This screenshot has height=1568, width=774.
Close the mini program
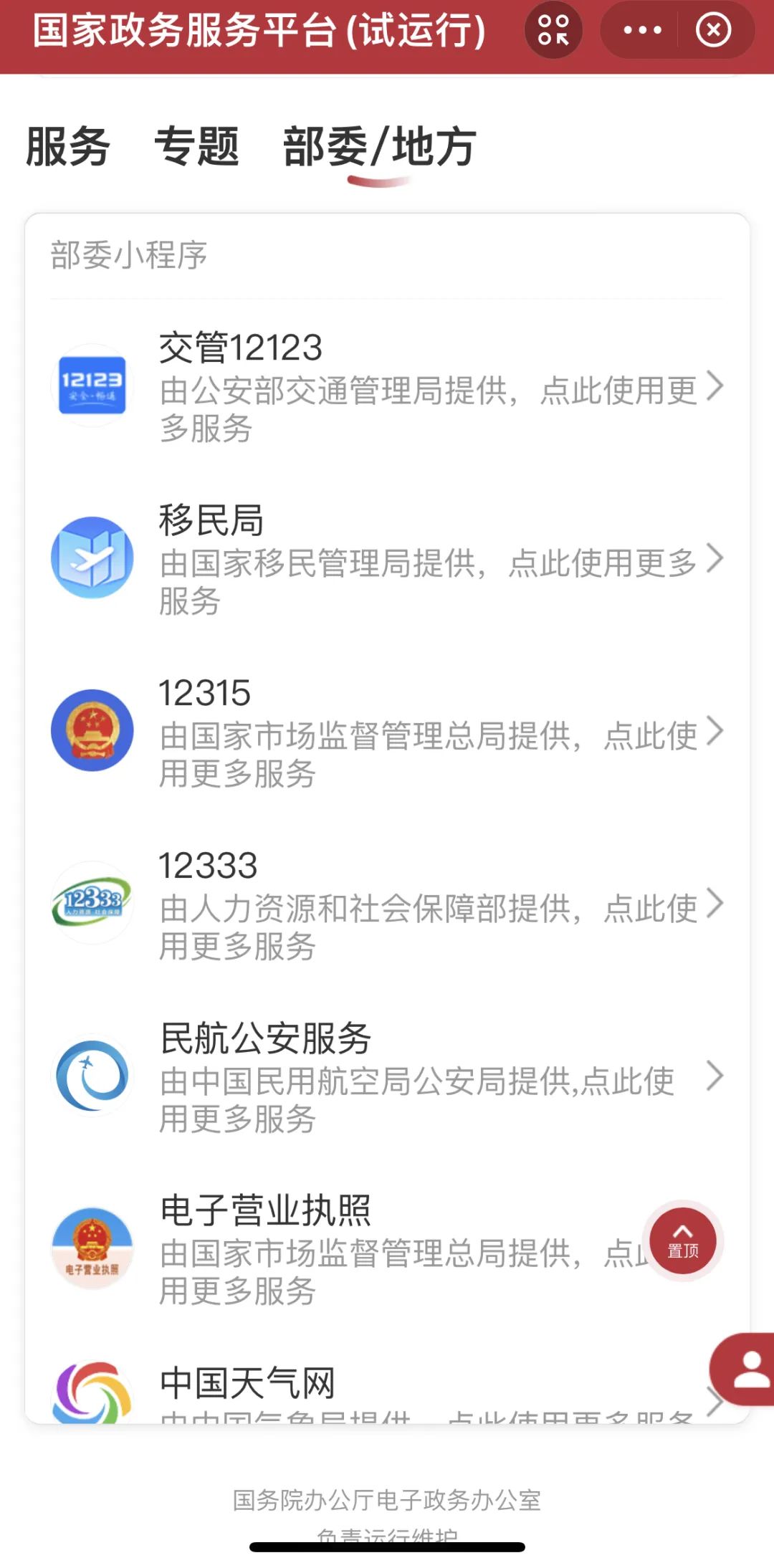[713, 30]
